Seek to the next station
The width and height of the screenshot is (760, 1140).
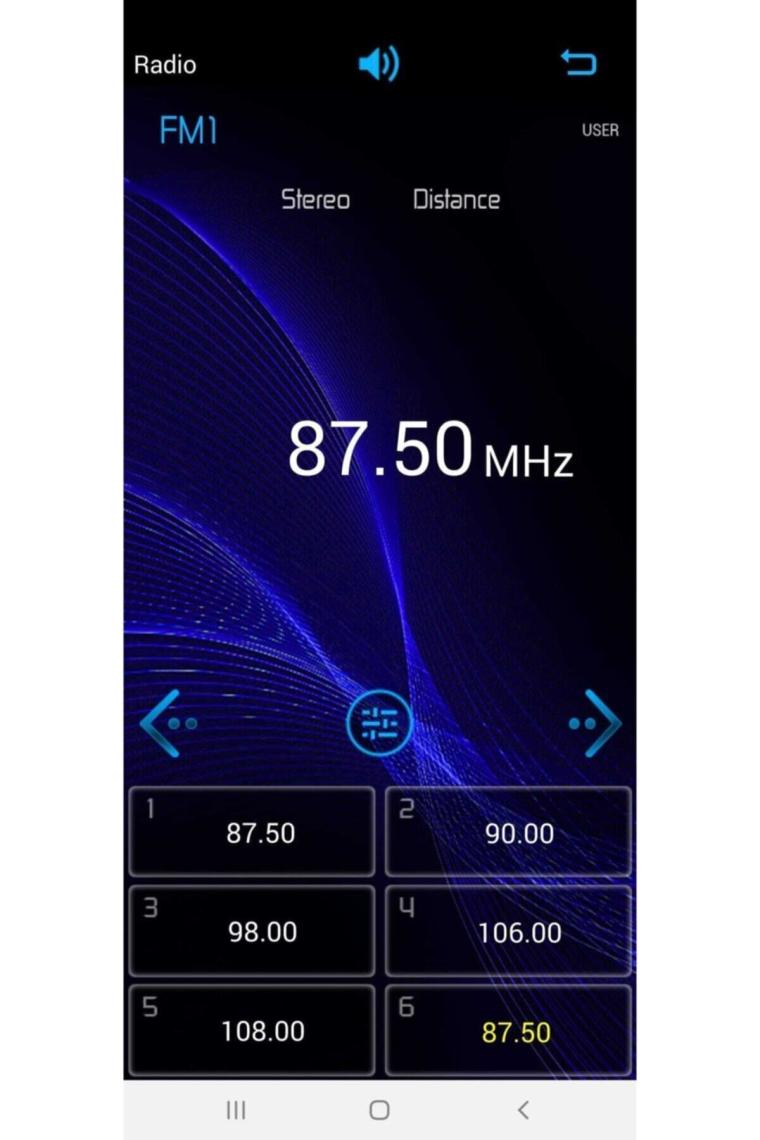pyautogui.click(x=596, y=722)
